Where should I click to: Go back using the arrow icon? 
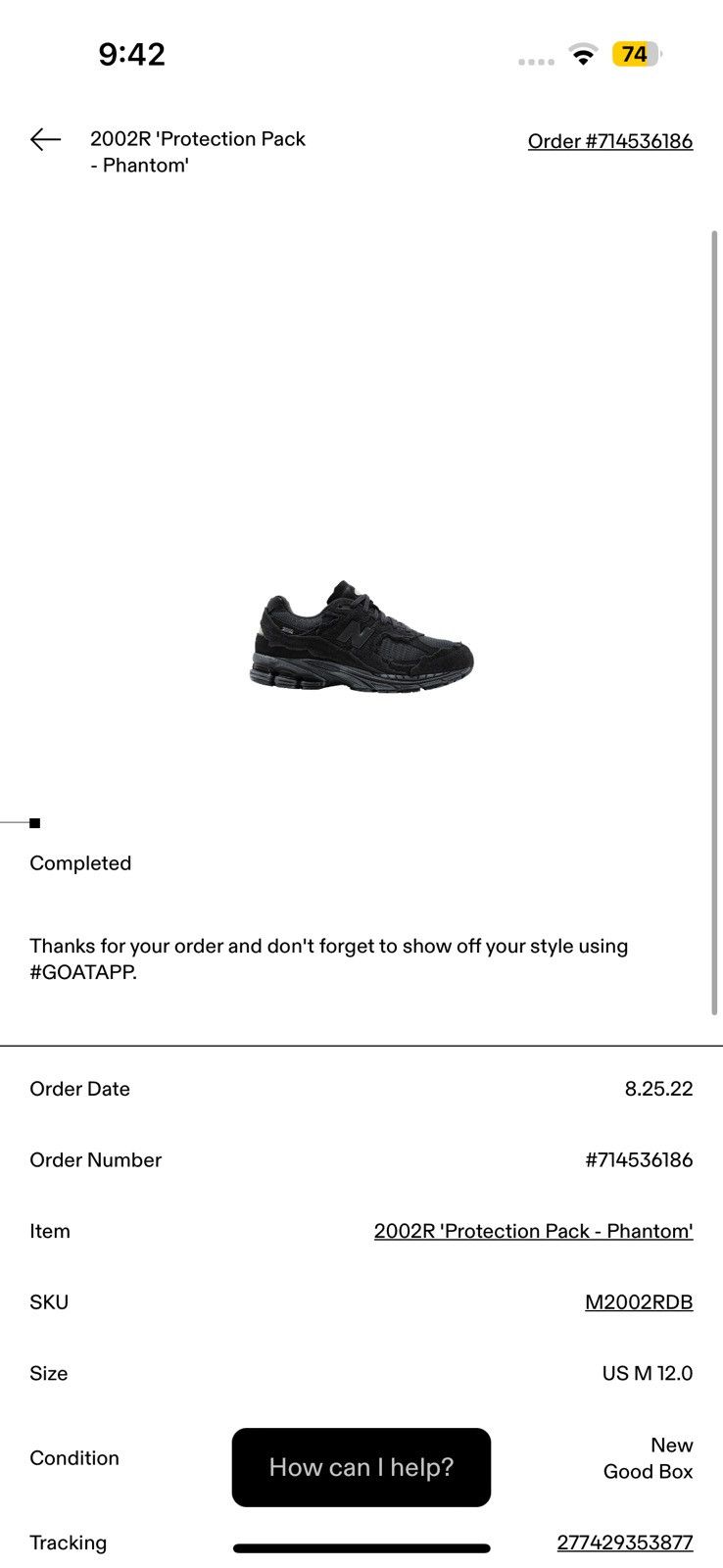click(x=45, y=140)
